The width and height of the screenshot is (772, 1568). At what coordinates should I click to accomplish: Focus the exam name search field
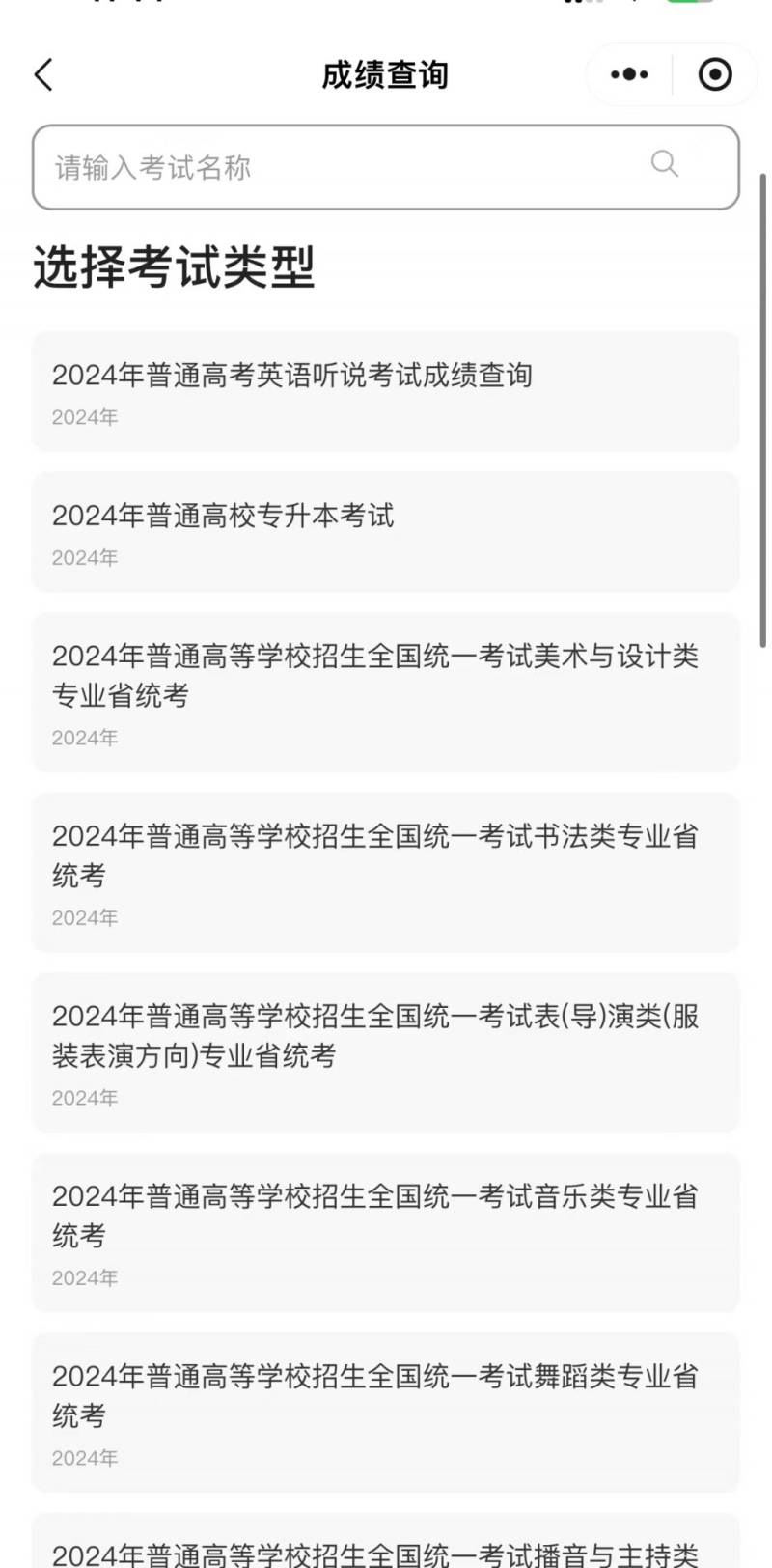386,167
